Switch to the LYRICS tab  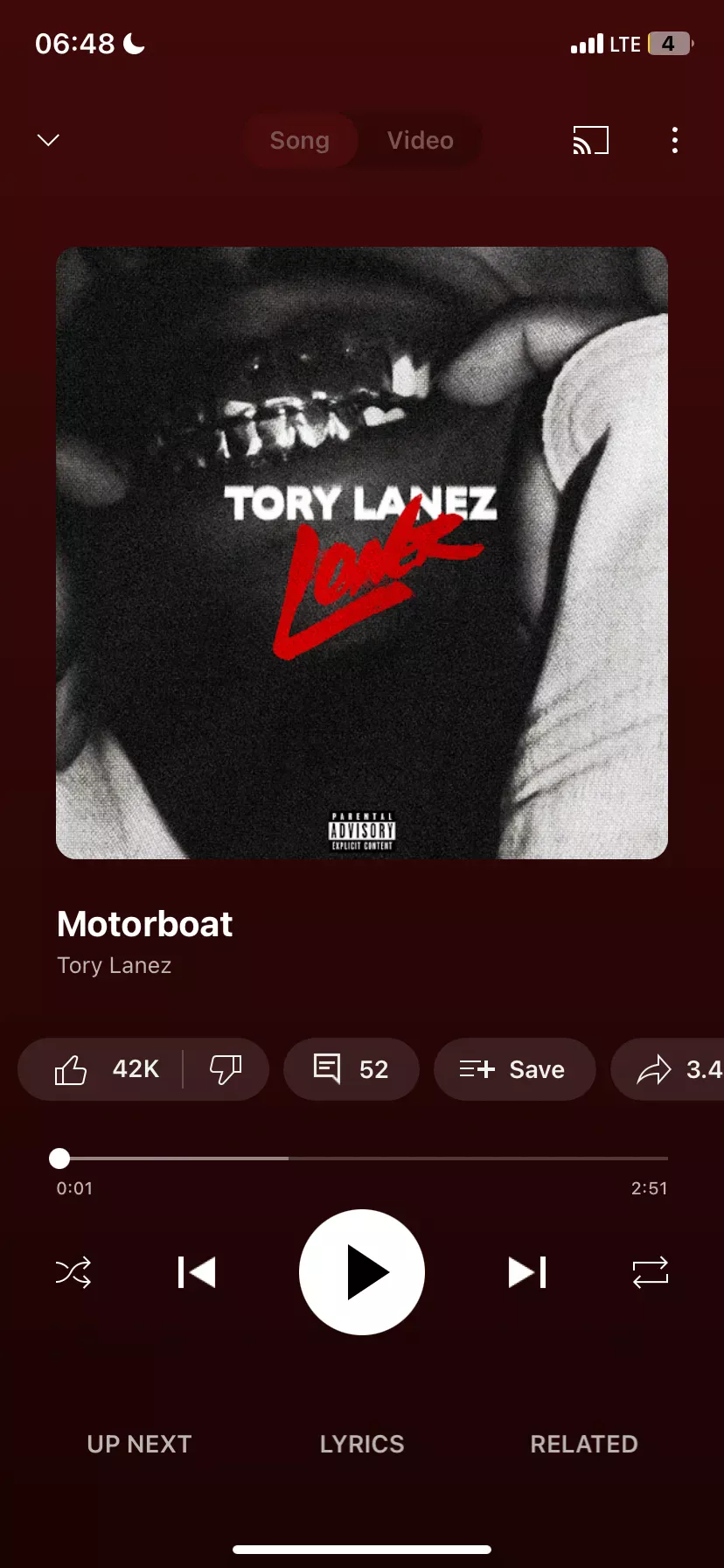361,1444
